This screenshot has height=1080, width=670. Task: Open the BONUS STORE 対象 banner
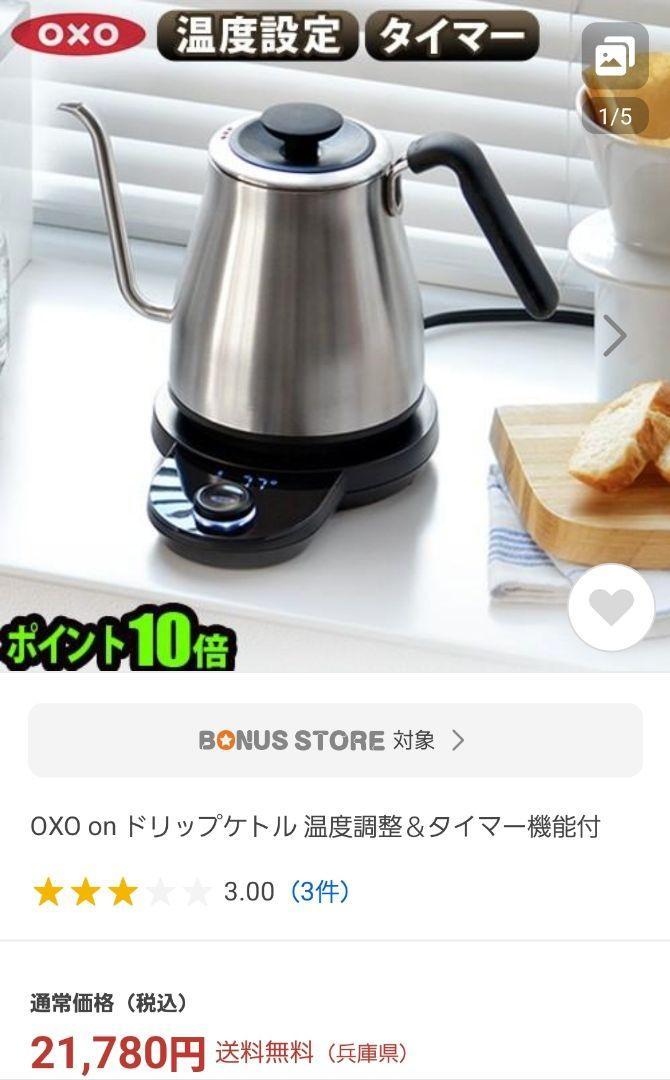click(x=335, y=740)
